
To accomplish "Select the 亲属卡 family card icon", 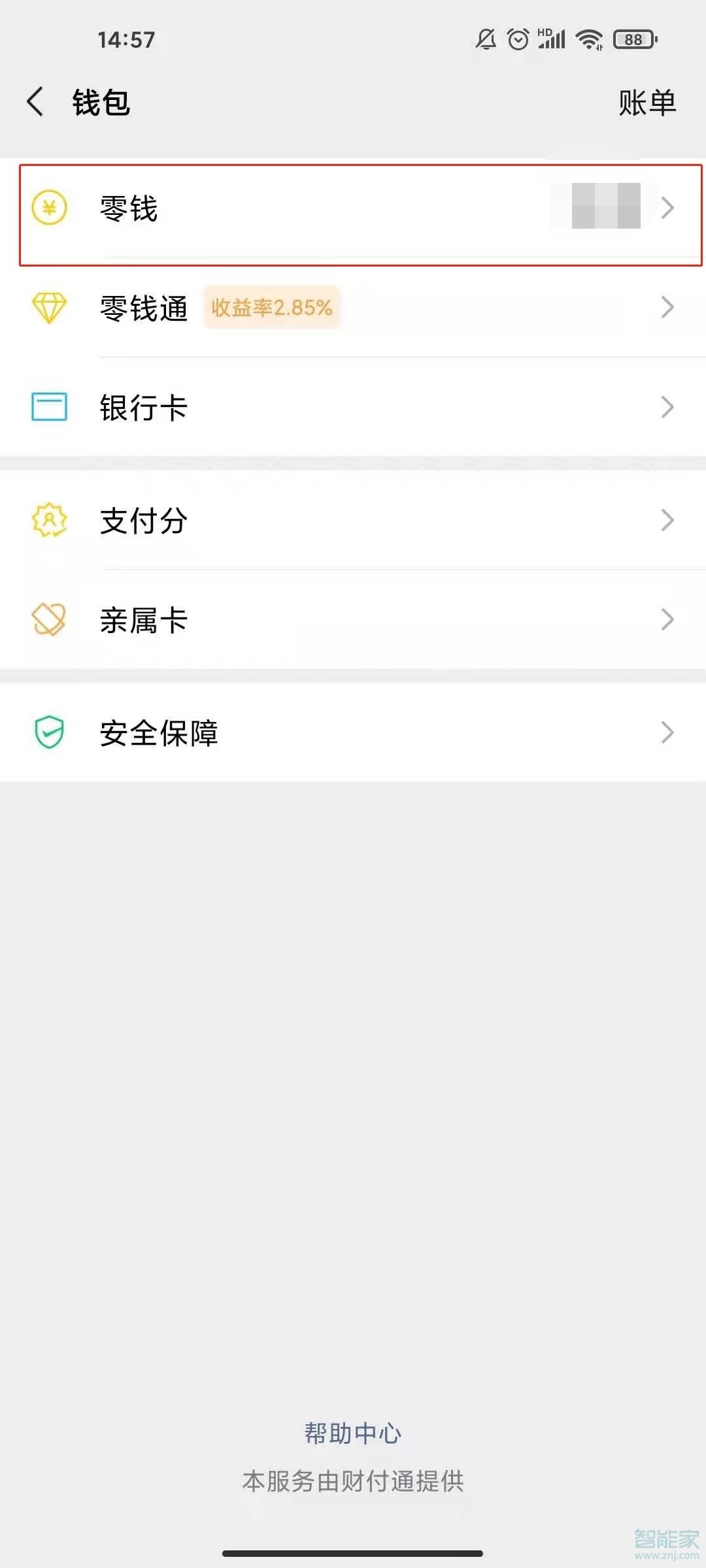I will [49, 619].
